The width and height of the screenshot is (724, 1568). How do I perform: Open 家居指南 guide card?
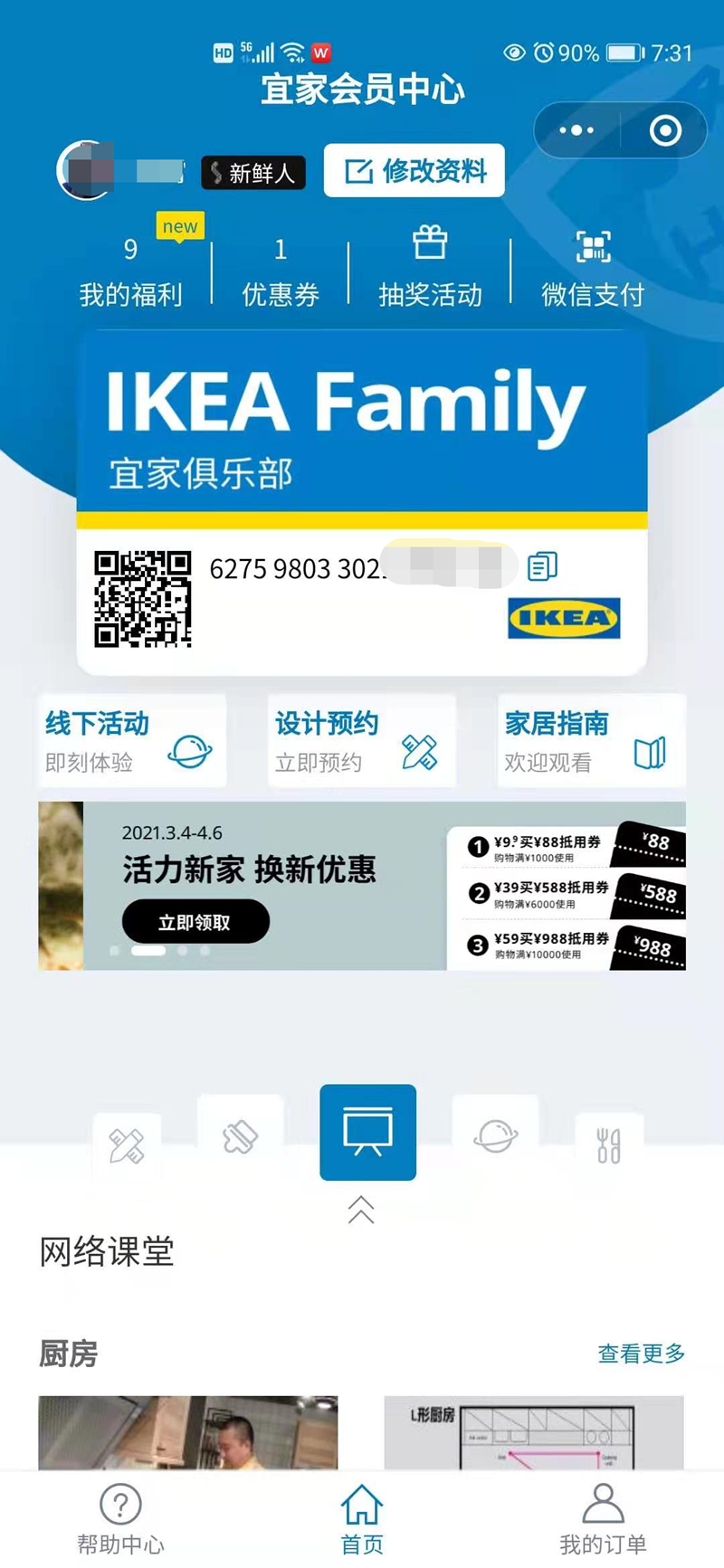[591, 741]
